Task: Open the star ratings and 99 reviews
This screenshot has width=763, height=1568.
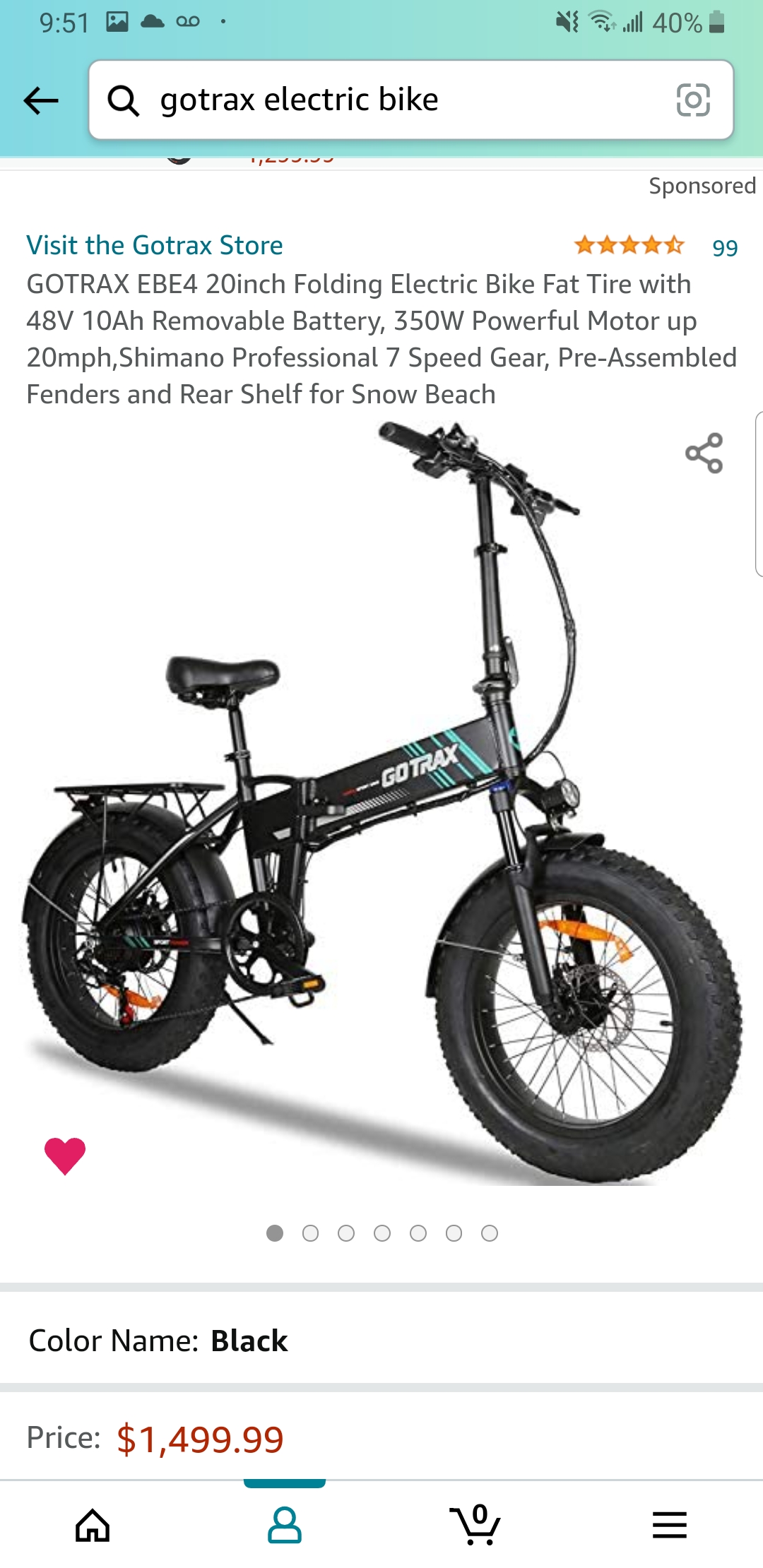Action: [654, 247]
